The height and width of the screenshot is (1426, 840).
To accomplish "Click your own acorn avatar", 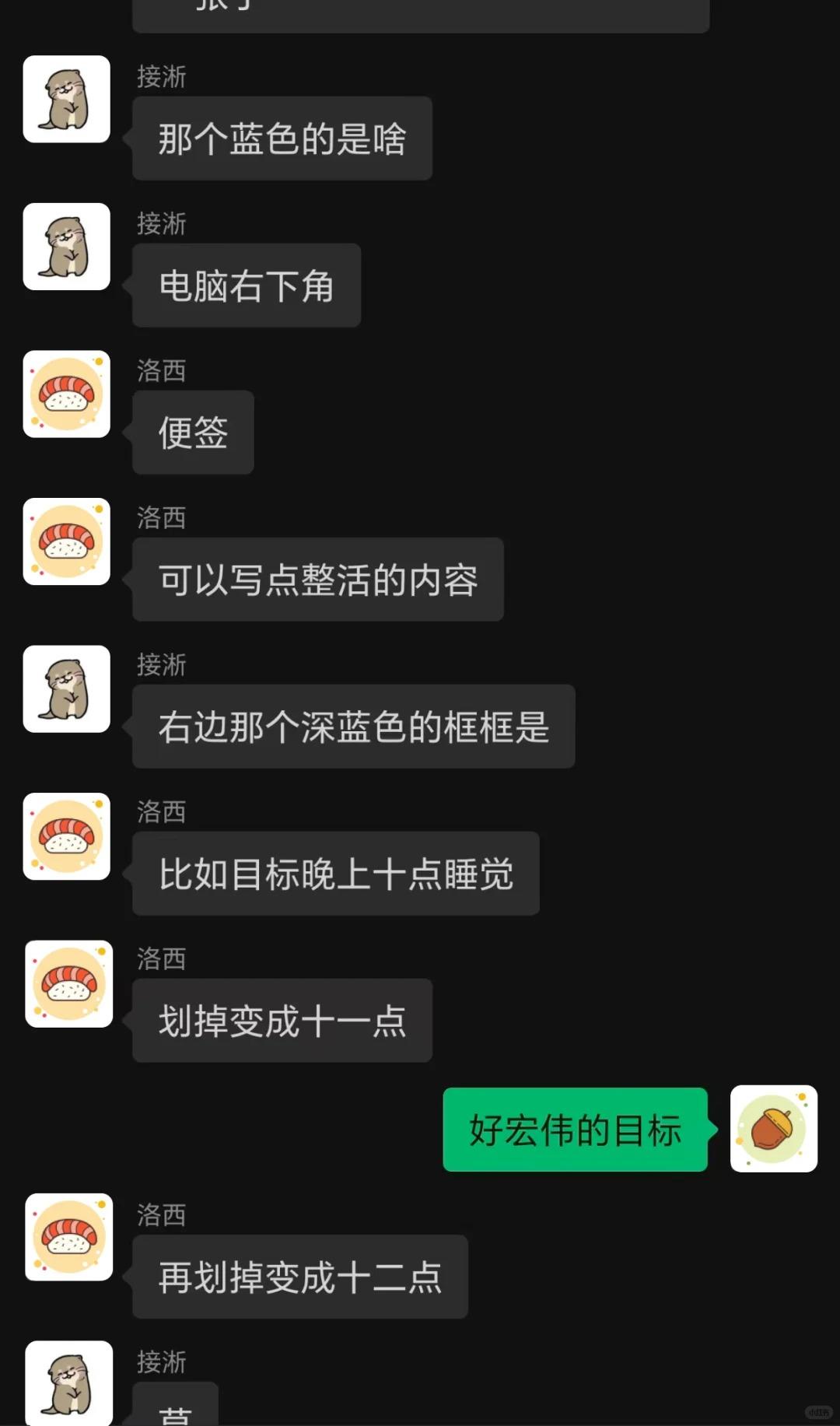I will tap(774, 1130).
